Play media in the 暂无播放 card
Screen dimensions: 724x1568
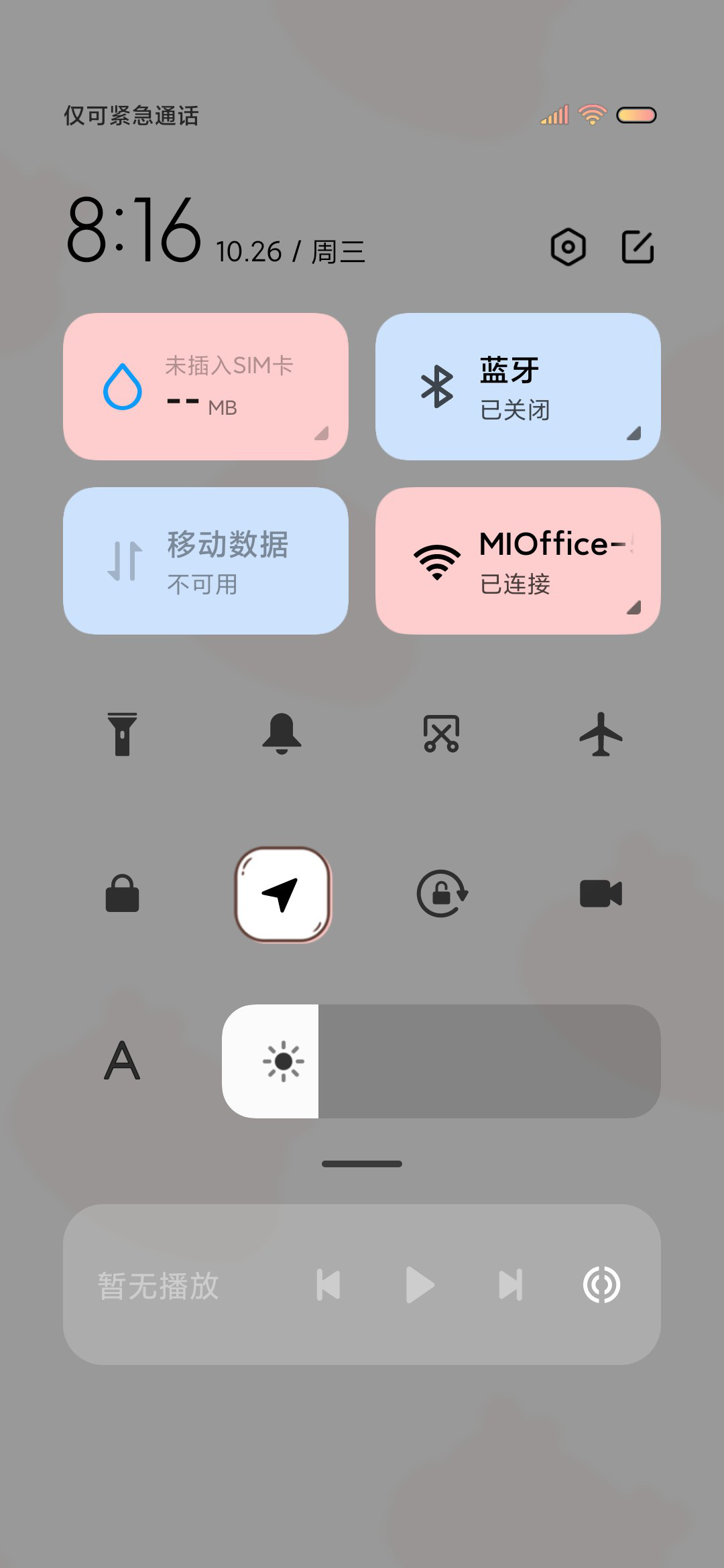coord(420,1285)
